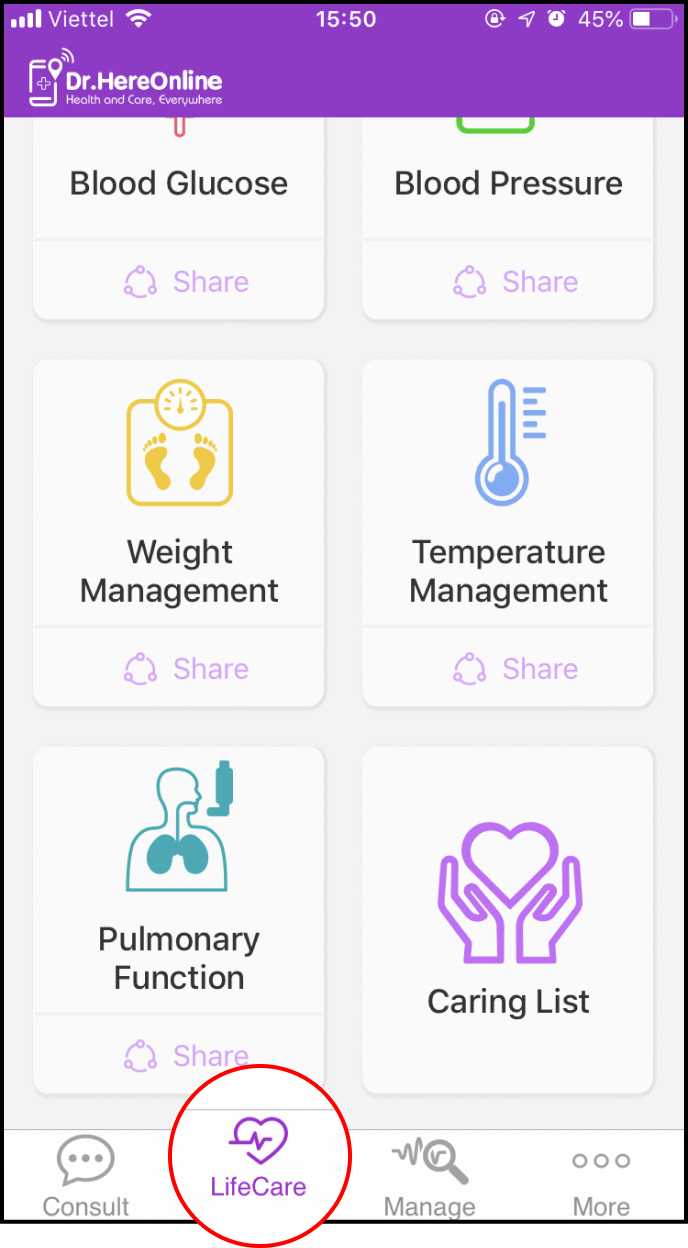Share Blood Glucose data
The height and width of the screenshot is (1248, 688).
point(186,282)
